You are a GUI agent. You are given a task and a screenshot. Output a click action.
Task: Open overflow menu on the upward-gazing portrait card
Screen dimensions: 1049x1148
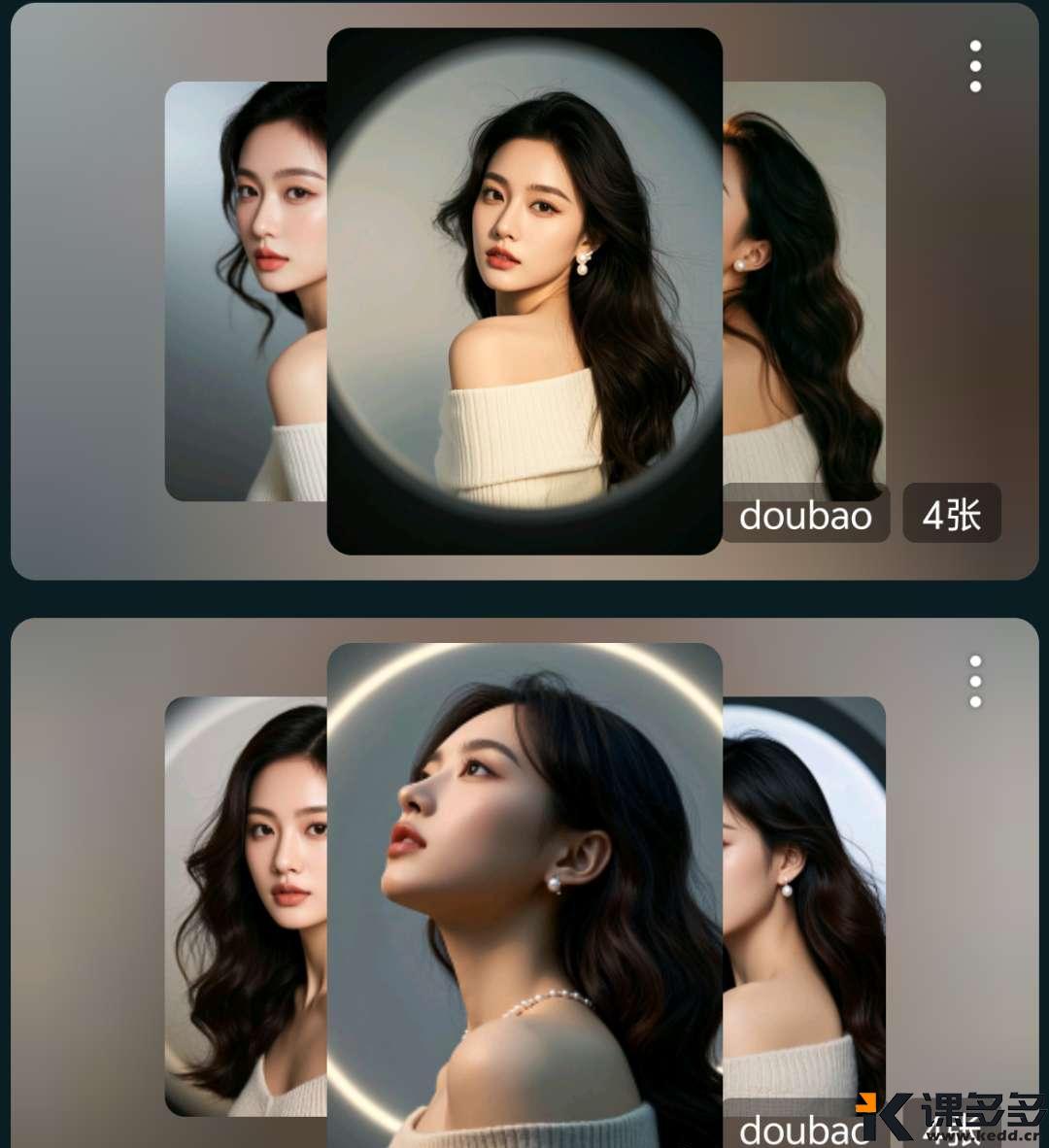tap(975, 681)
